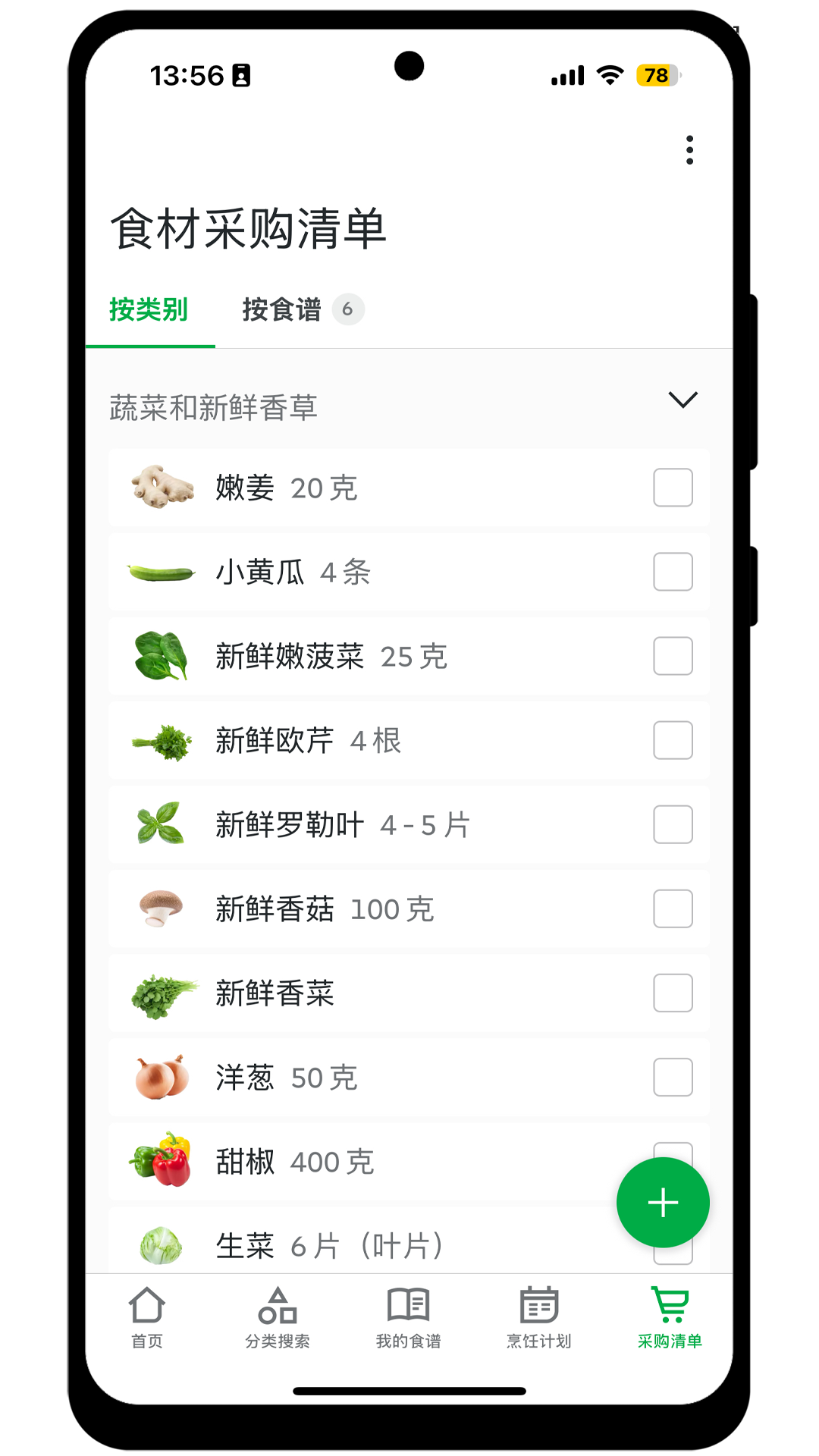Check off 小黄瓜 4 条
The image size is (819, 1456).
coord(673,572)
